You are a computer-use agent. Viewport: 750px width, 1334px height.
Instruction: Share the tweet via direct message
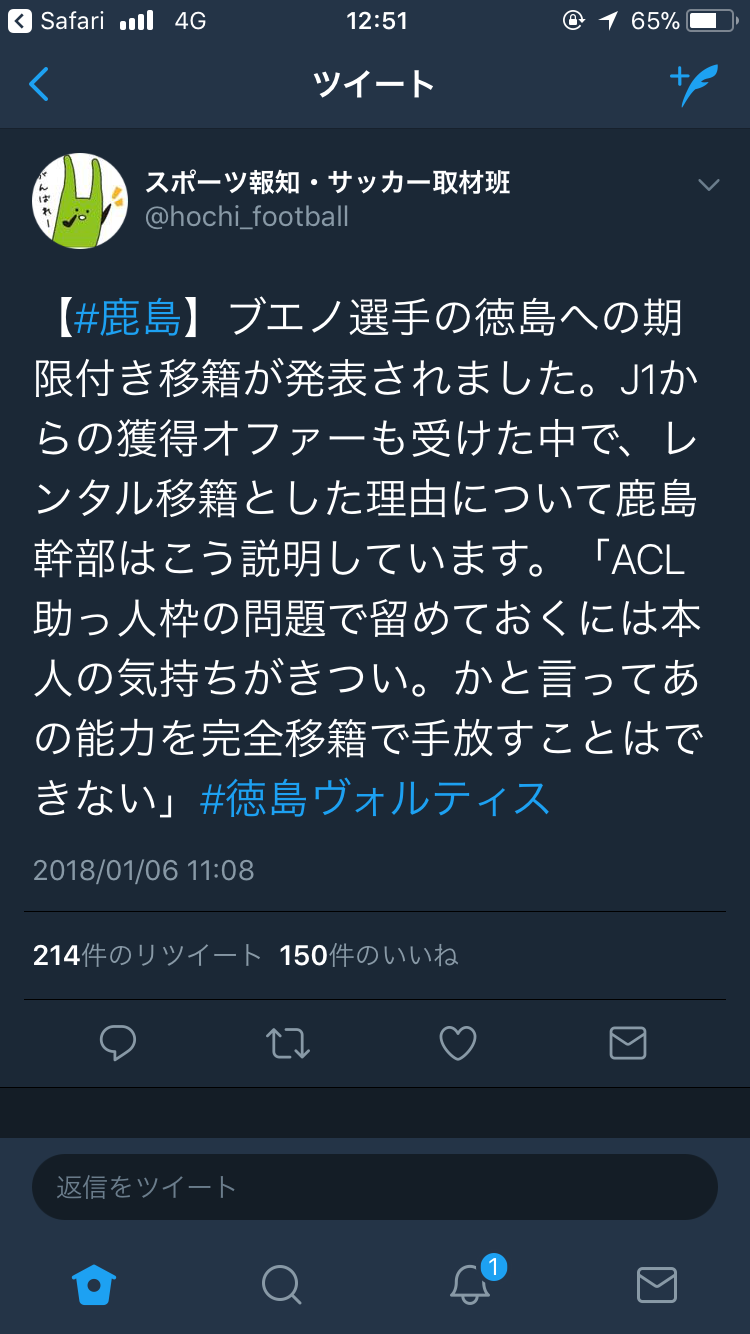[x=628, y=1044]
